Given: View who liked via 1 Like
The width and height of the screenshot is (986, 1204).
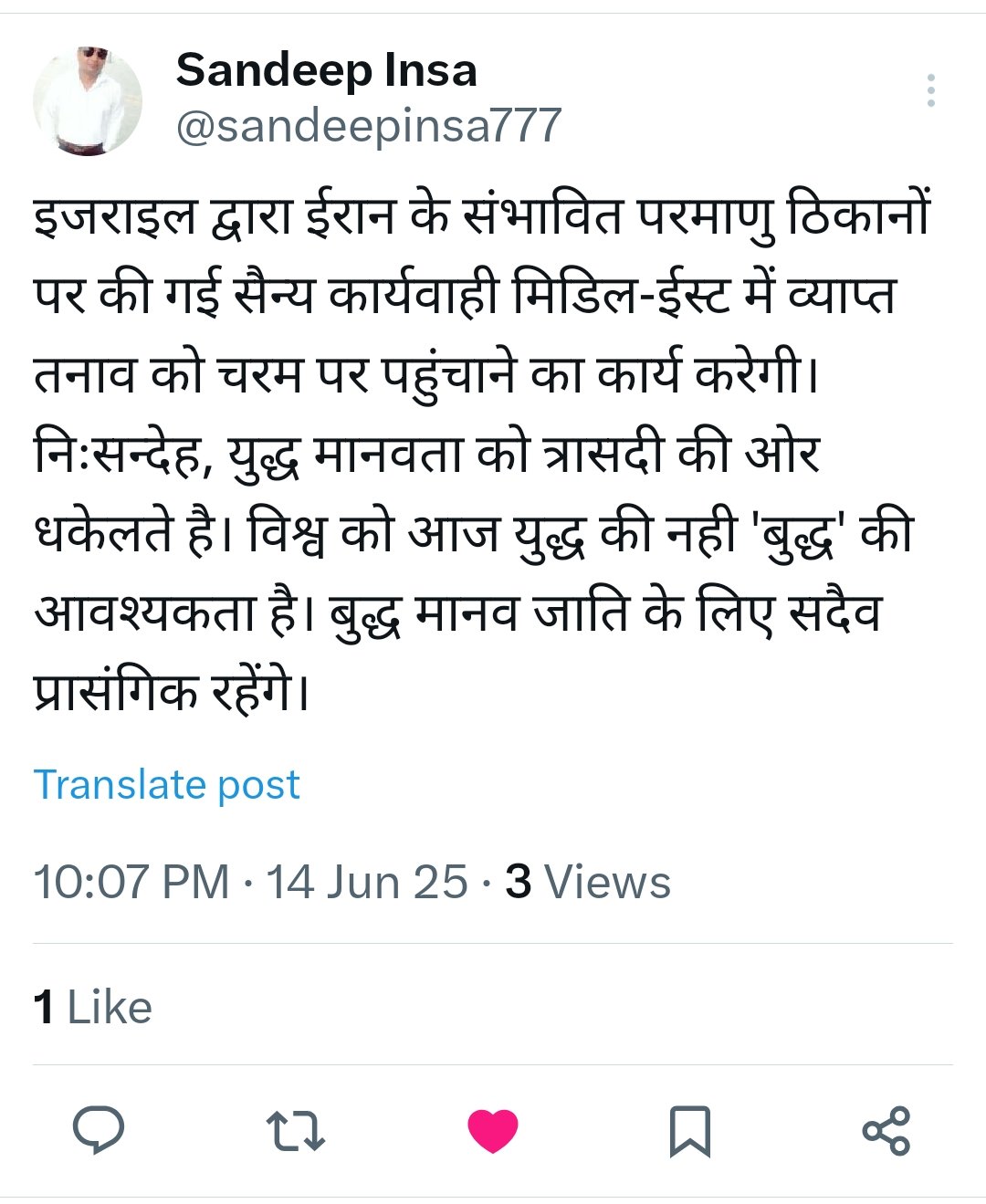Looking at the screenshot, I should [93, 1008].
